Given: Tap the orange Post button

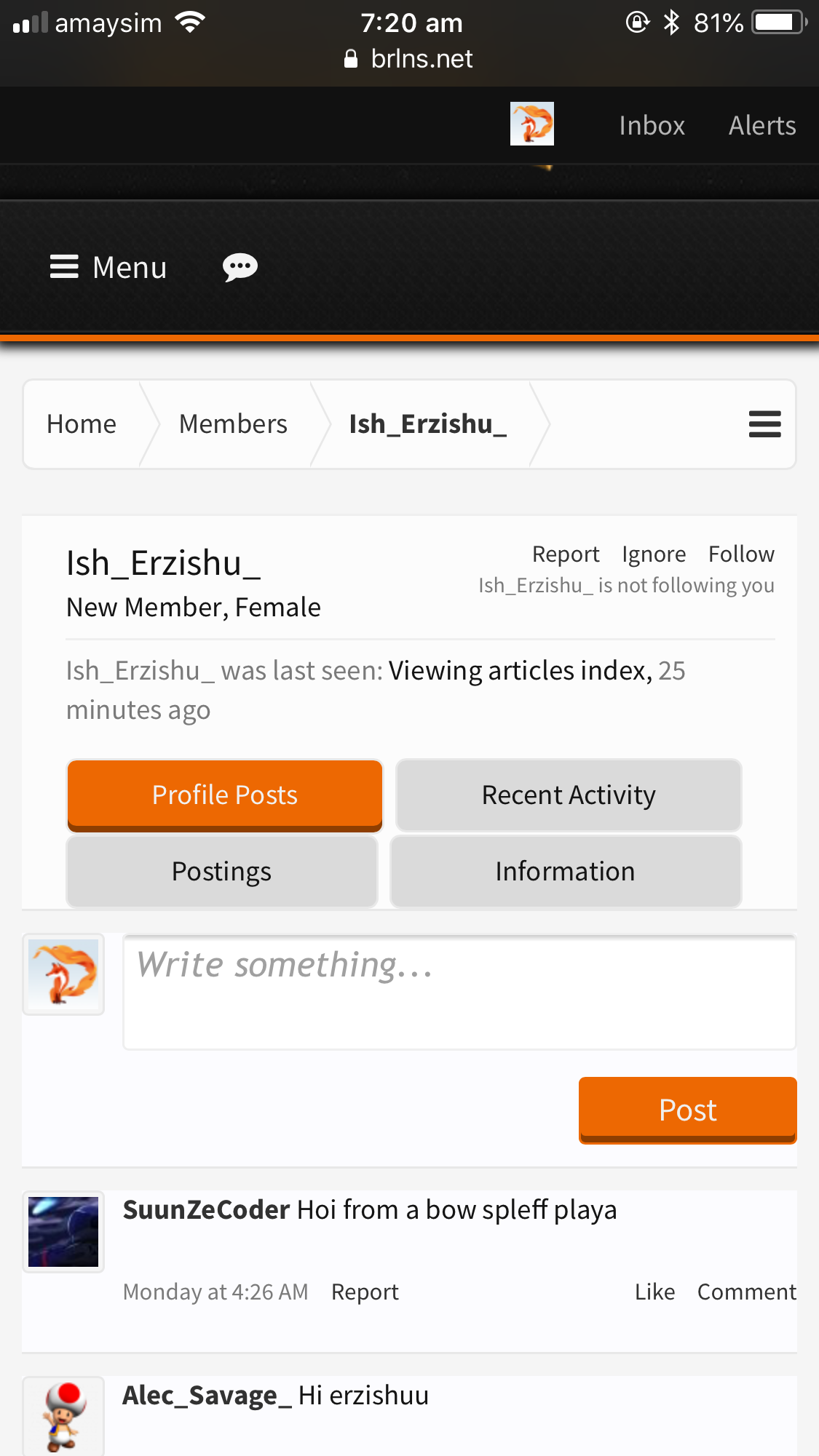Looking at the screenshot, I should [687, 1110].
